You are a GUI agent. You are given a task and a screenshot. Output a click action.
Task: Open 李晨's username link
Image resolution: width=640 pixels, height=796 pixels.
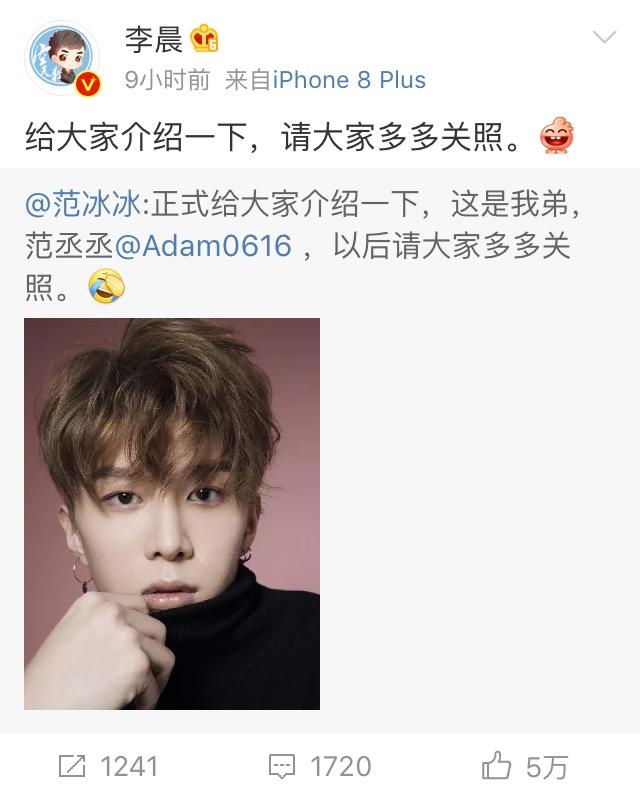click(153, 39)
